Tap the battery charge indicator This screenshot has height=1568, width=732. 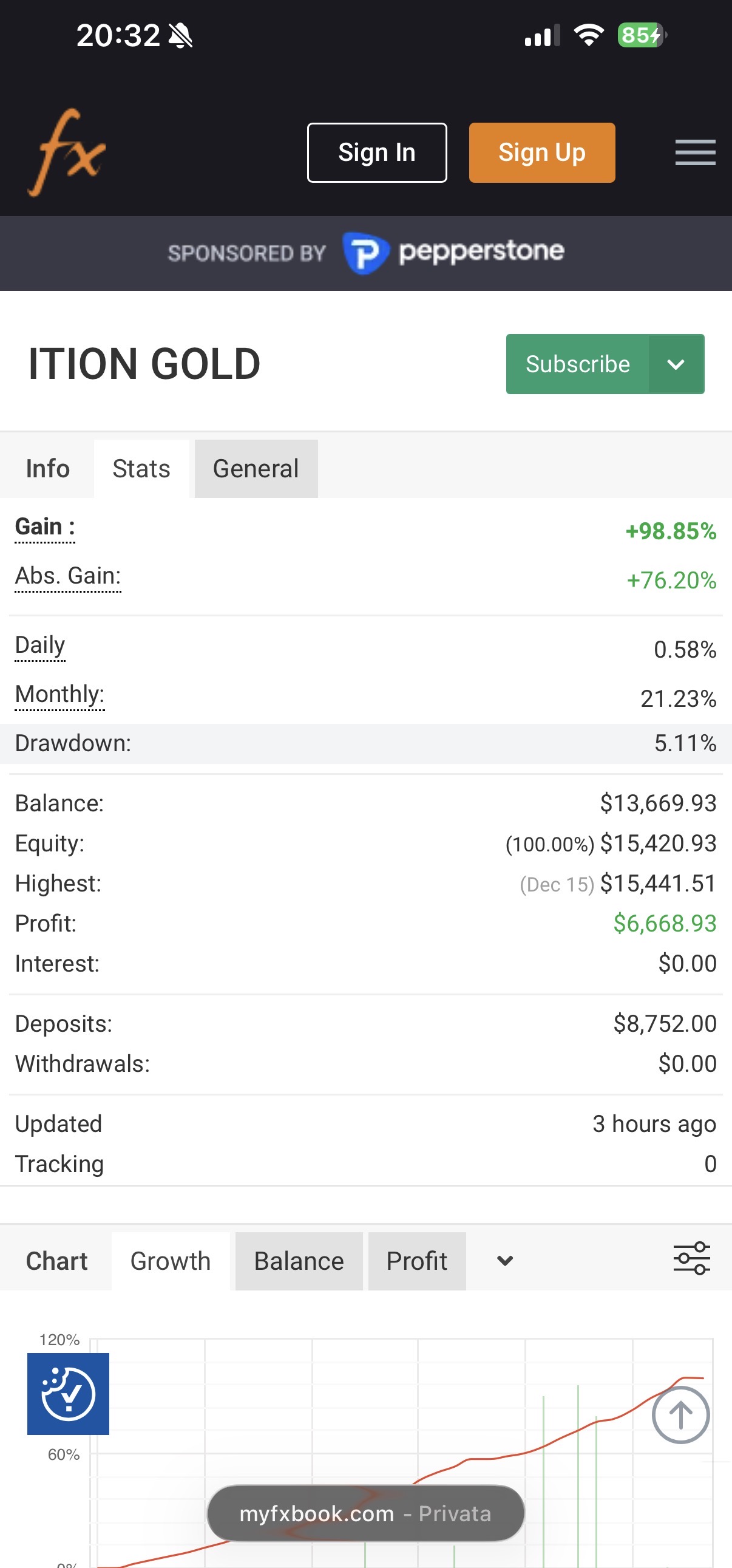click(x=638, y=35)
